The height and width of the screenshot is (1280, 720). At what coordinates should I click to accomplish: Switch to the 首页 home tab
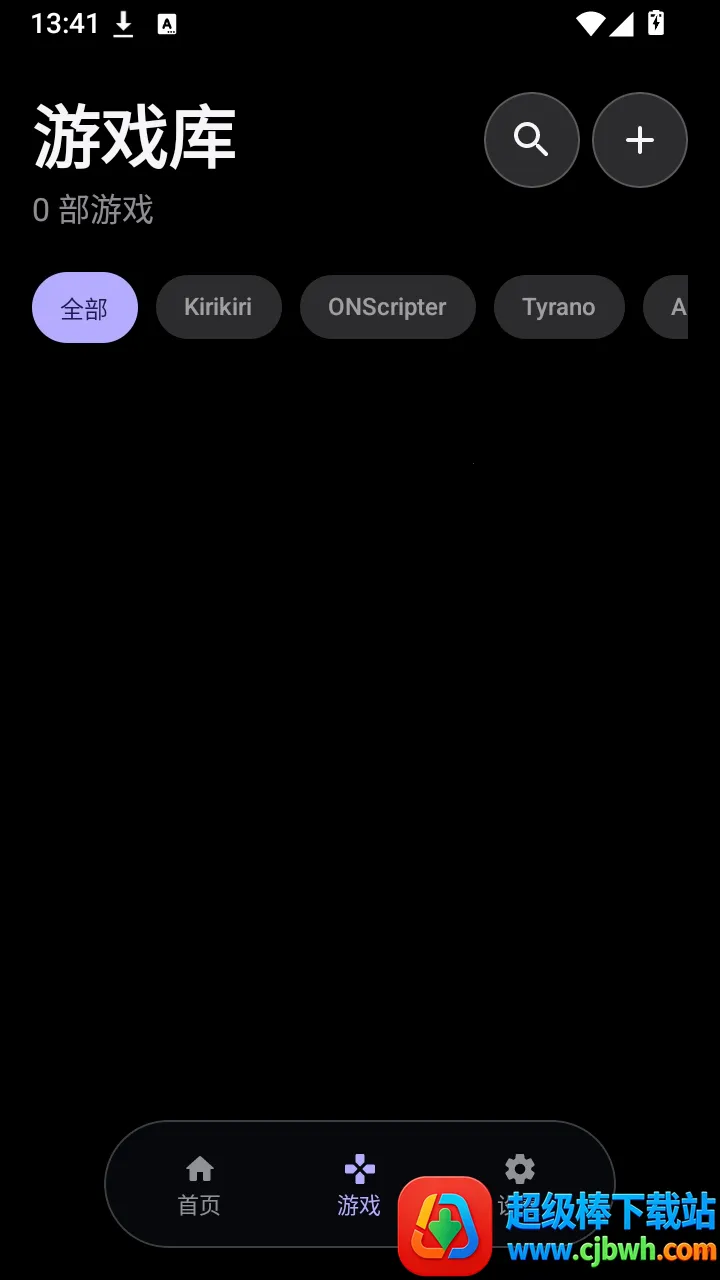(200, 1185)
